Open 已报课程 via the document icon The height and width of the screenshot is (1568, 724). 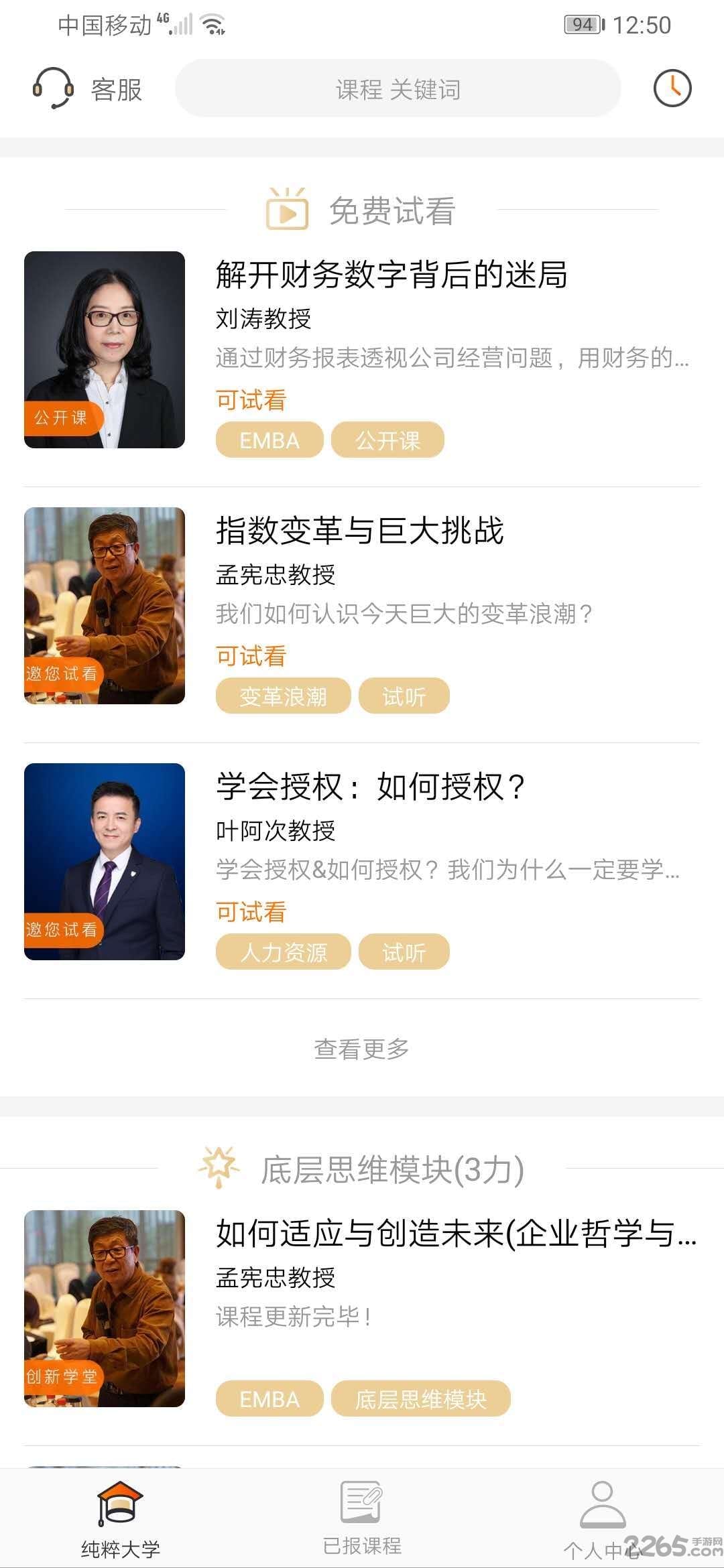point(360,1504)
